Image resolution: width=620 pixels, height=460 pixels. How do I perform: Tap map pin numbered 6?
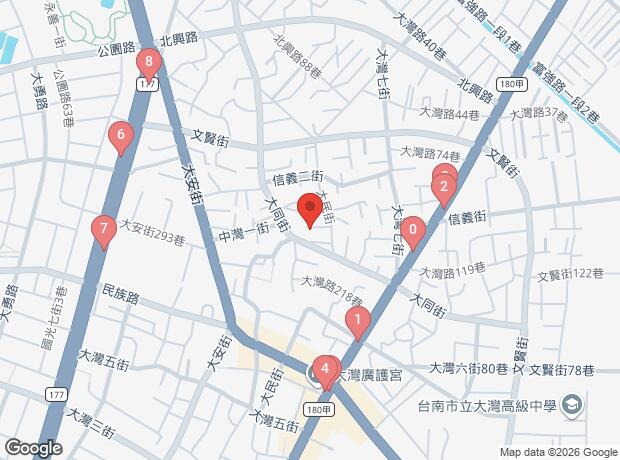(x=121, y=137)
